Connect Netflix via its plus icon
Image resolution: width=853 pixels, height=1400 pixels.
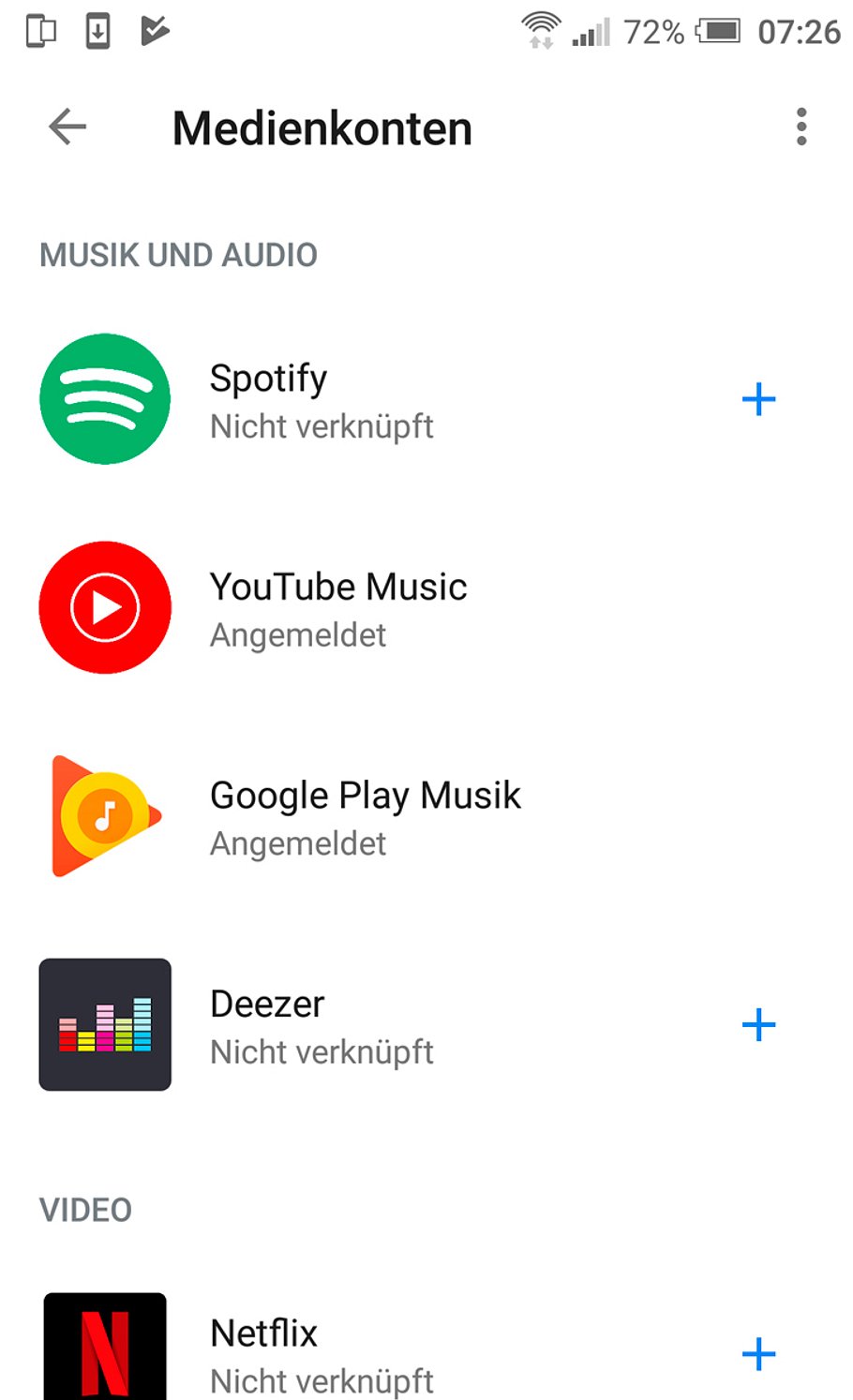pos(758,1354)
